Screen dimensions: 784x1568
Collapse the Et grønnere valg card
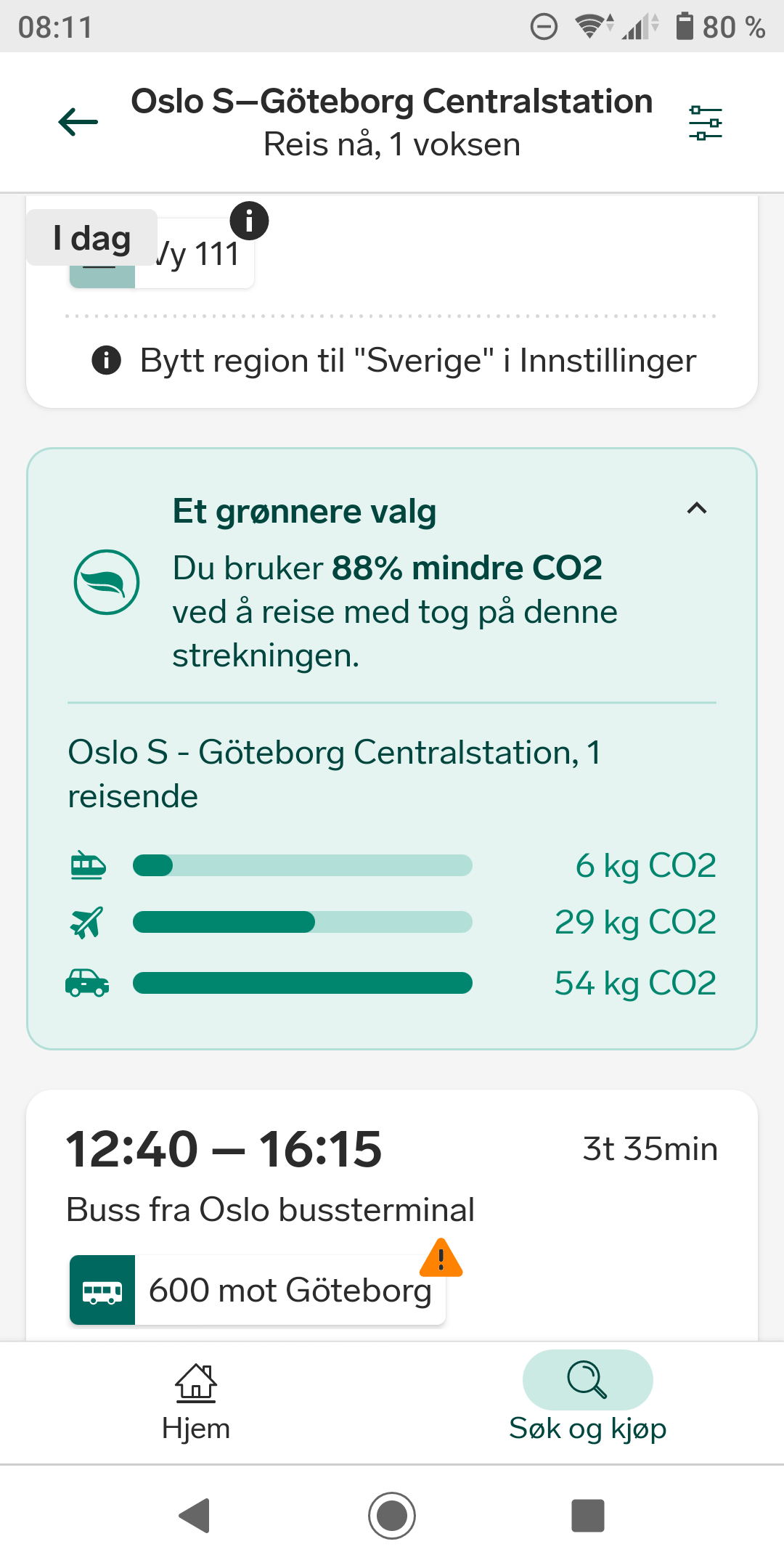[x=696, y=509]
